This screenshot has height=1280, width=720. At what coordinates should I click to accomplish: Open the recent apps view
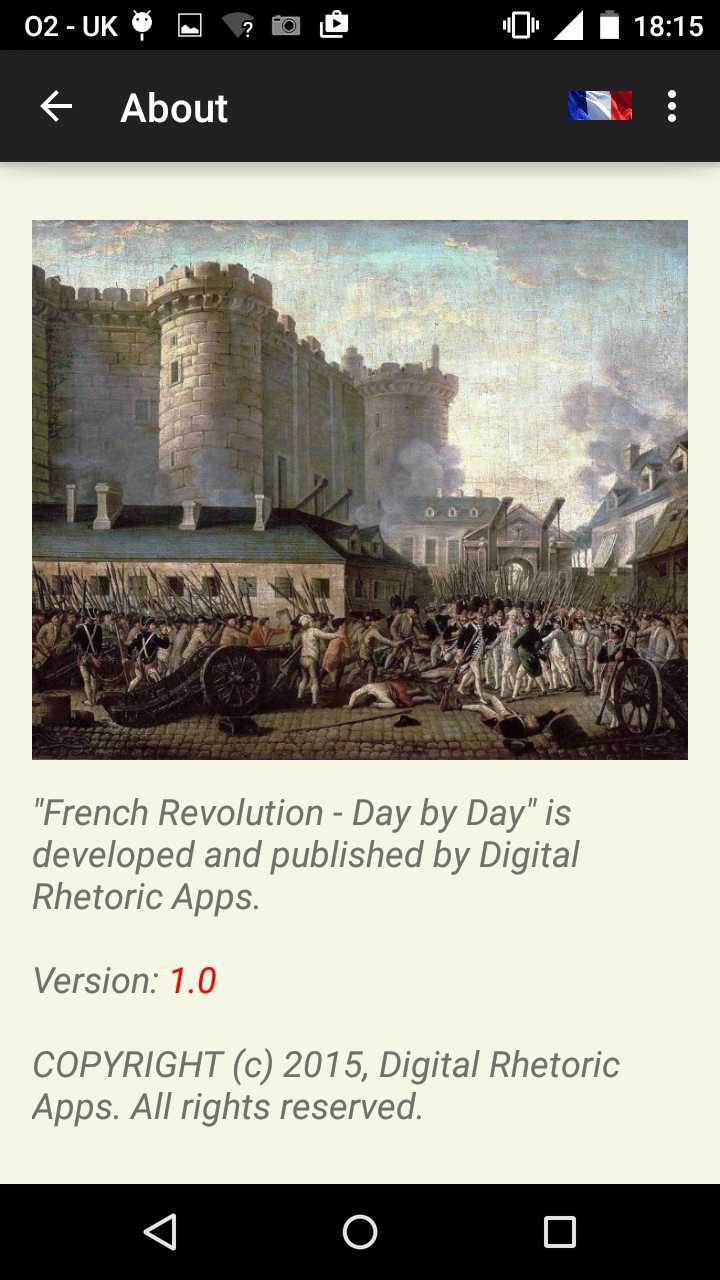click(x=559, y=1232)
